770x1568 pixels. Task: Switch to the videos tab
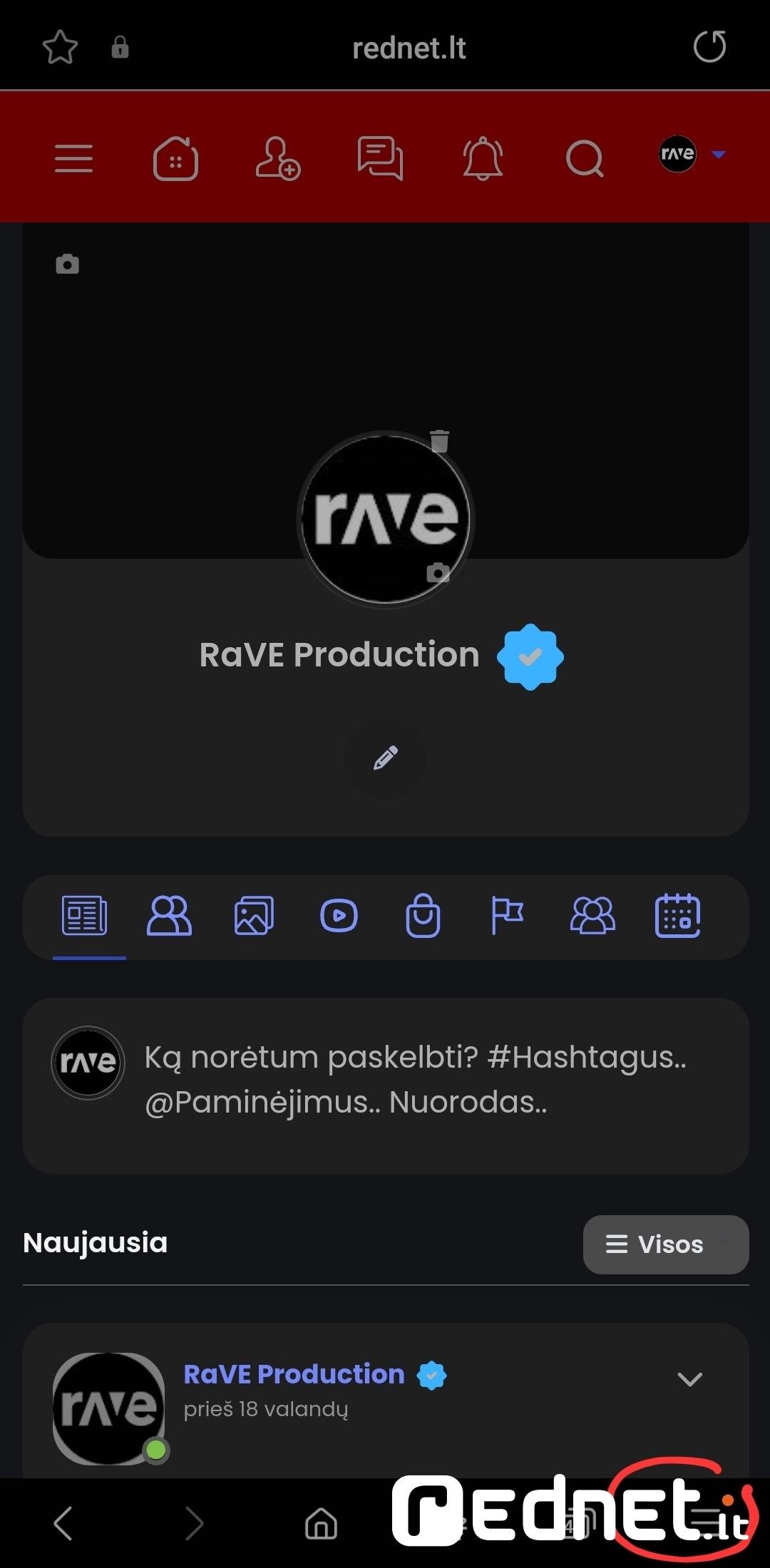click(339, 916)
